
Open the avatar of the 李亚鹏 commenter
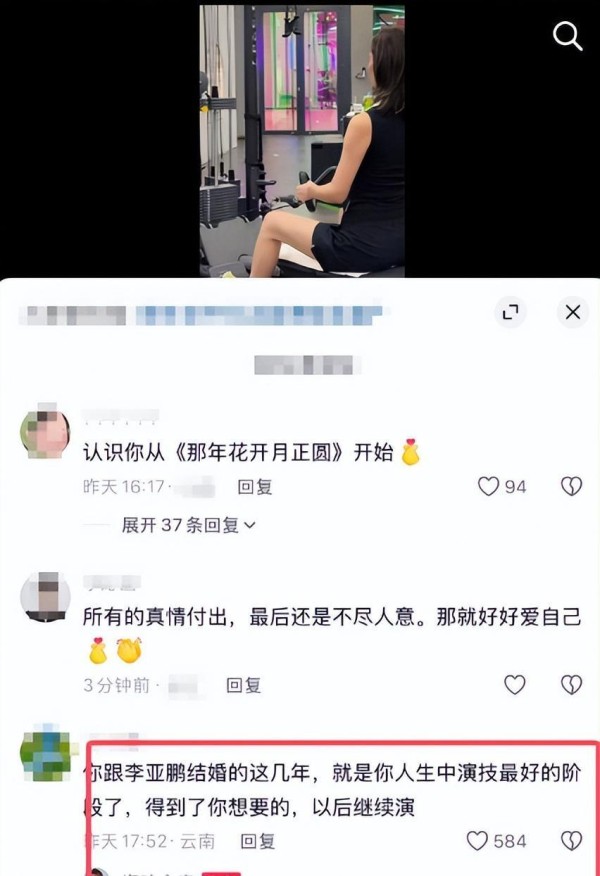coord(45,755)
